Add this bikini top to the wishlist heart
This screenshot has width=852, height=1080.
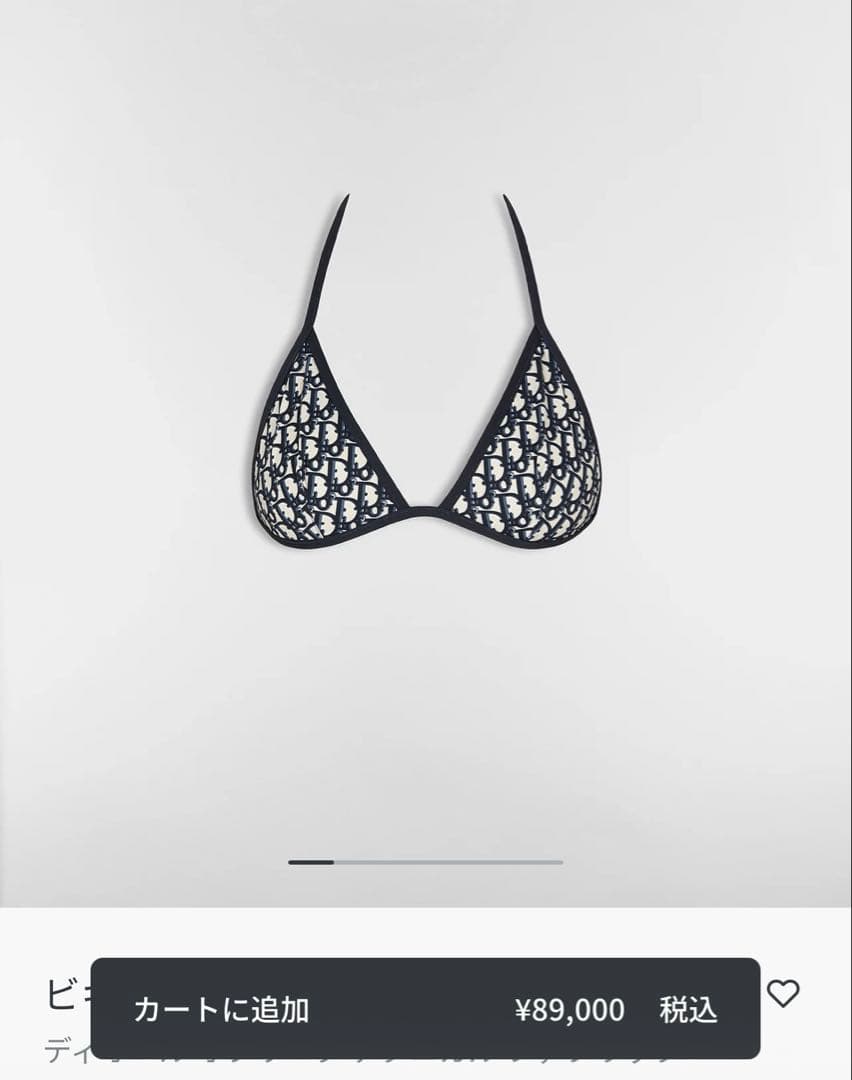click(783, 993)
